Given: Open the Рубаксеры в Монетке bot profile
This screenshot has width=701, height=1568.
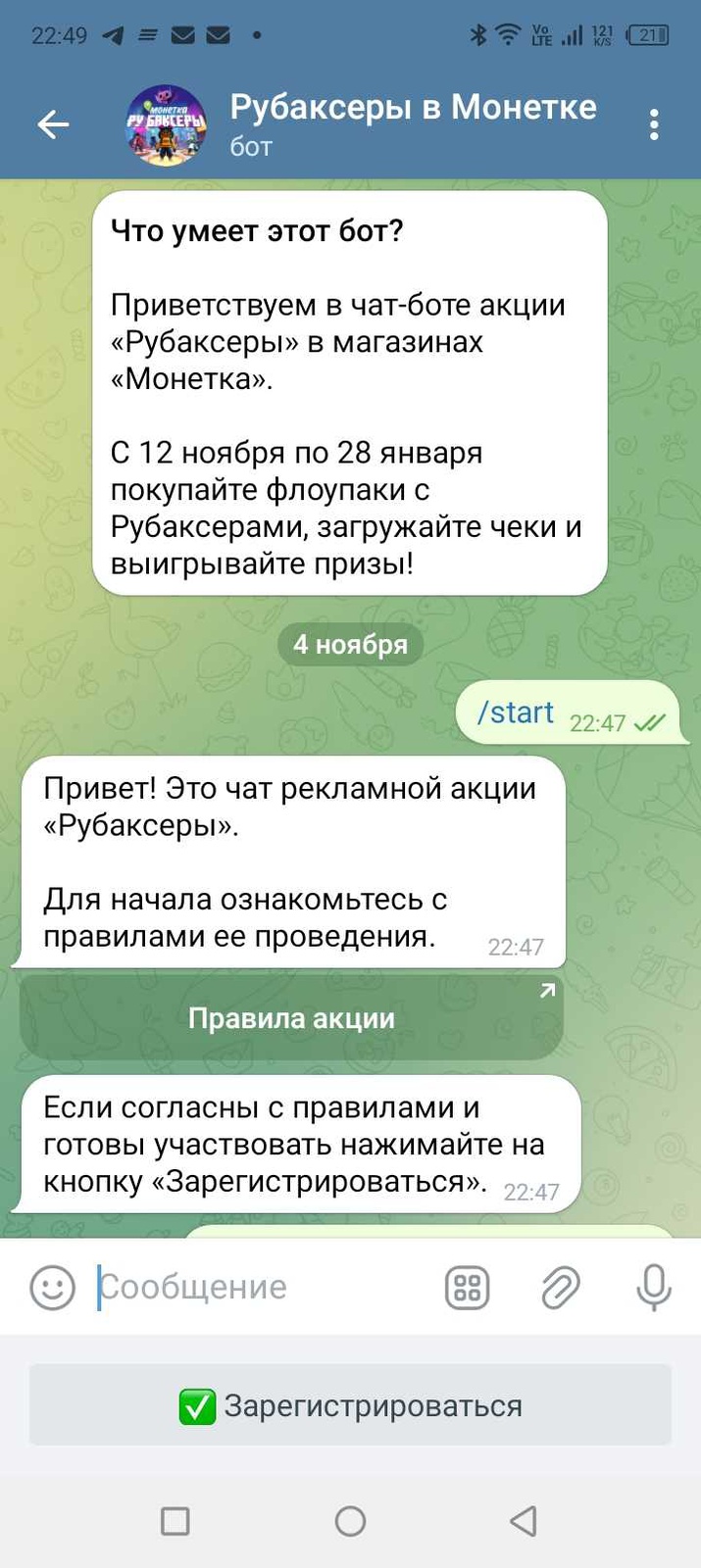Looking at the screenshot, I should coord(412,123).
